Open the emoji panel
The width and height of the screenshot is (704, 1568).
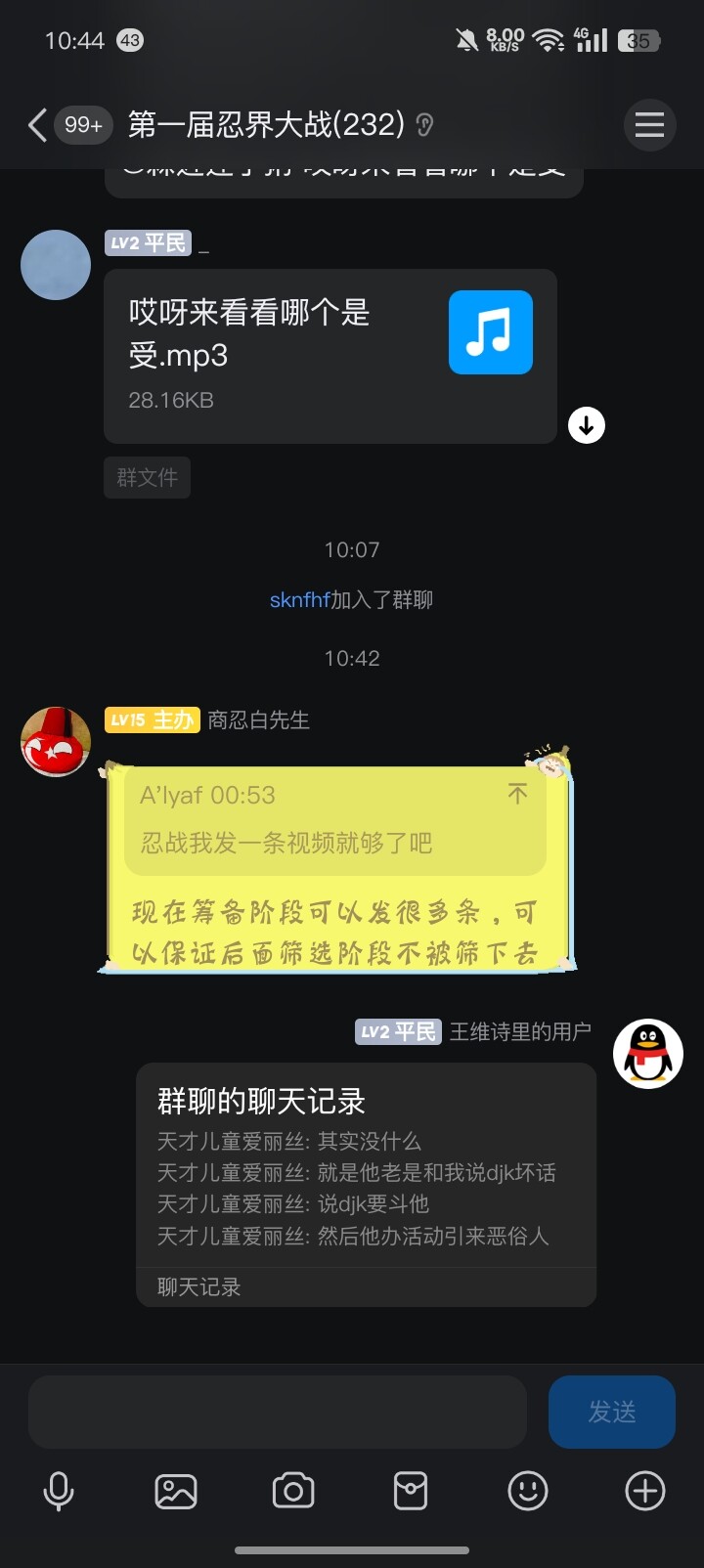tap(528, 1491)
